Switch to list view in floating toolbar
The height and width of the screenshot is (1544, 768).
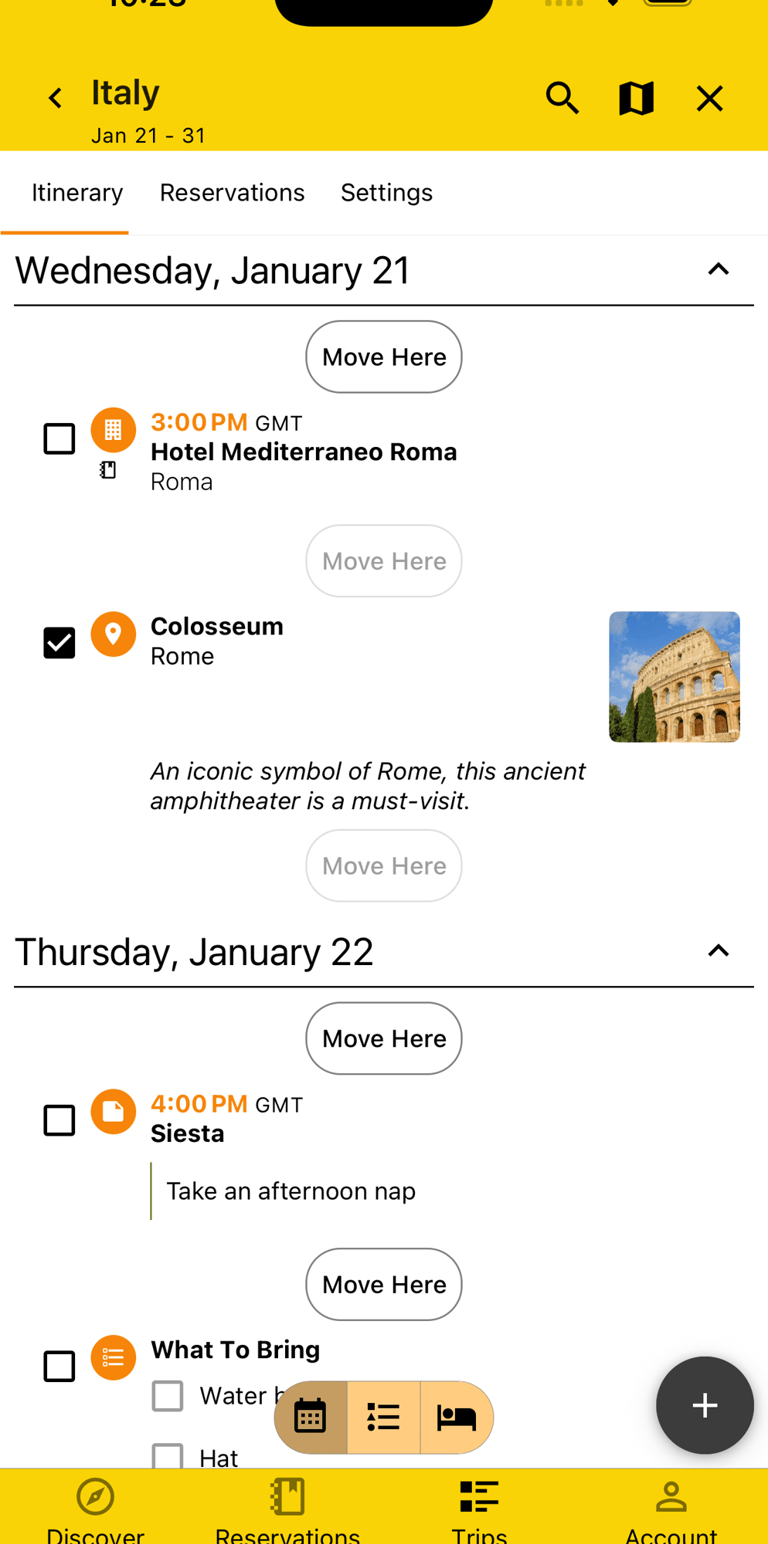(x=383, y=1417)
